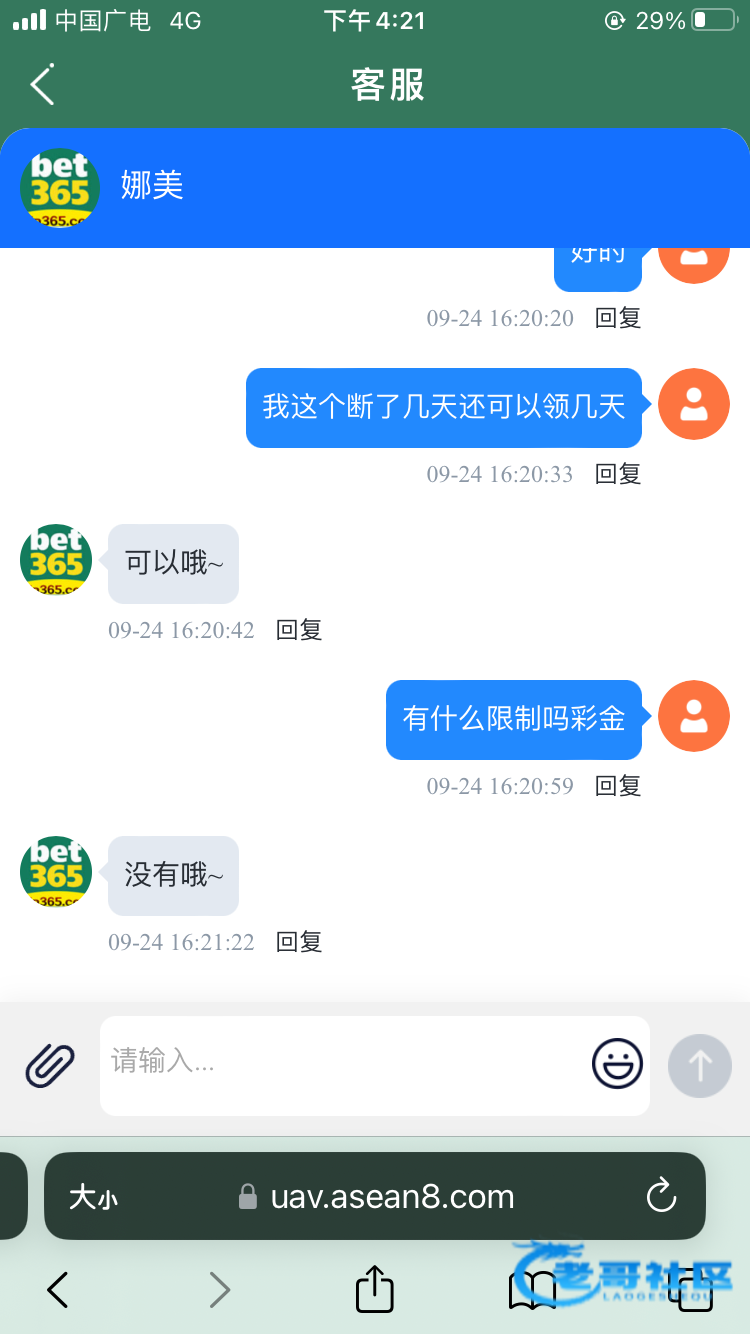
Task: Tap 回复 under the 没有哦~ message
Action: pyautogui.click(x=299, y=942)
